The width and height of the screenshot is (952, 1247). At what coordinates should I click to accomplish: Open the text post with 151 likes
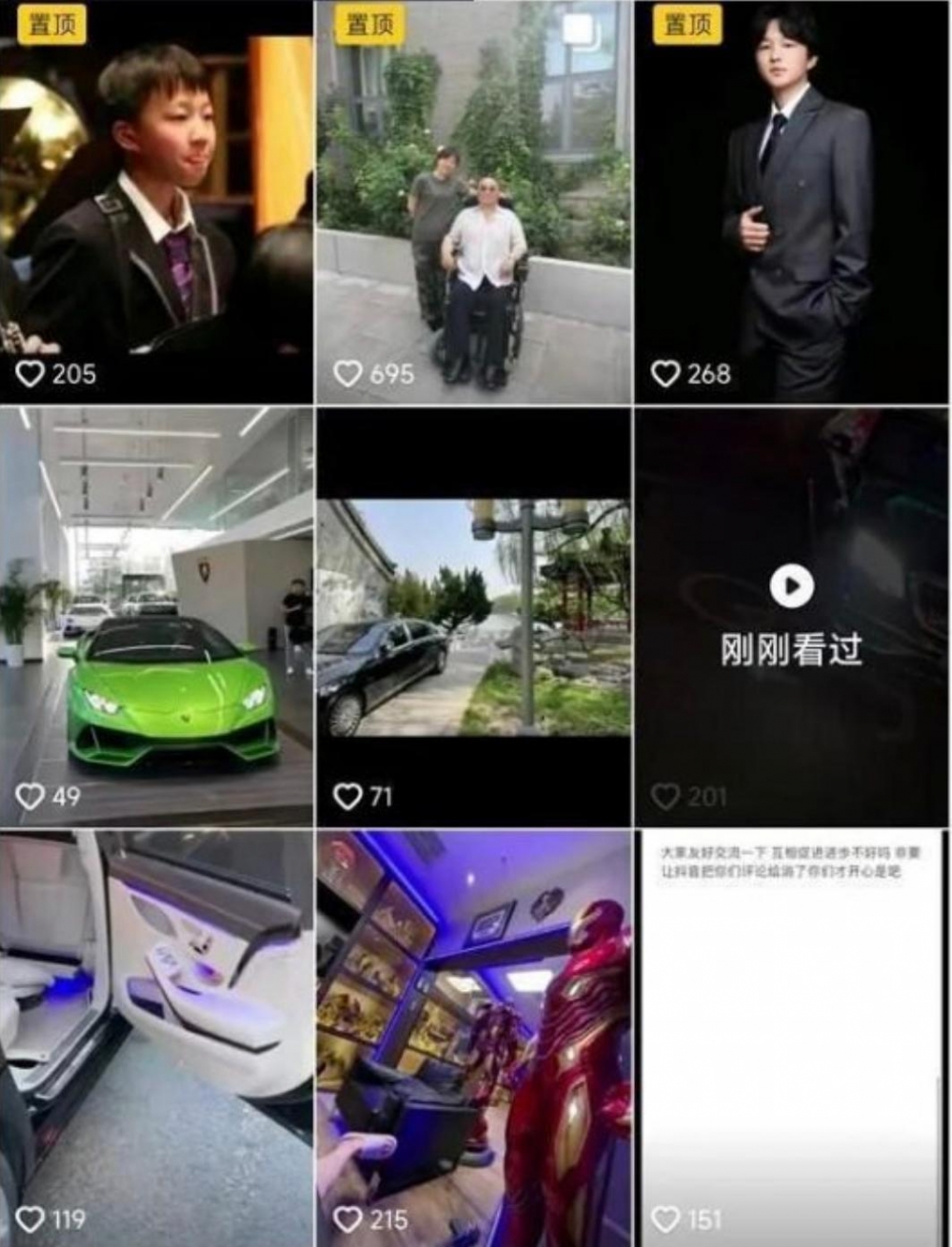pos(792,1038)
